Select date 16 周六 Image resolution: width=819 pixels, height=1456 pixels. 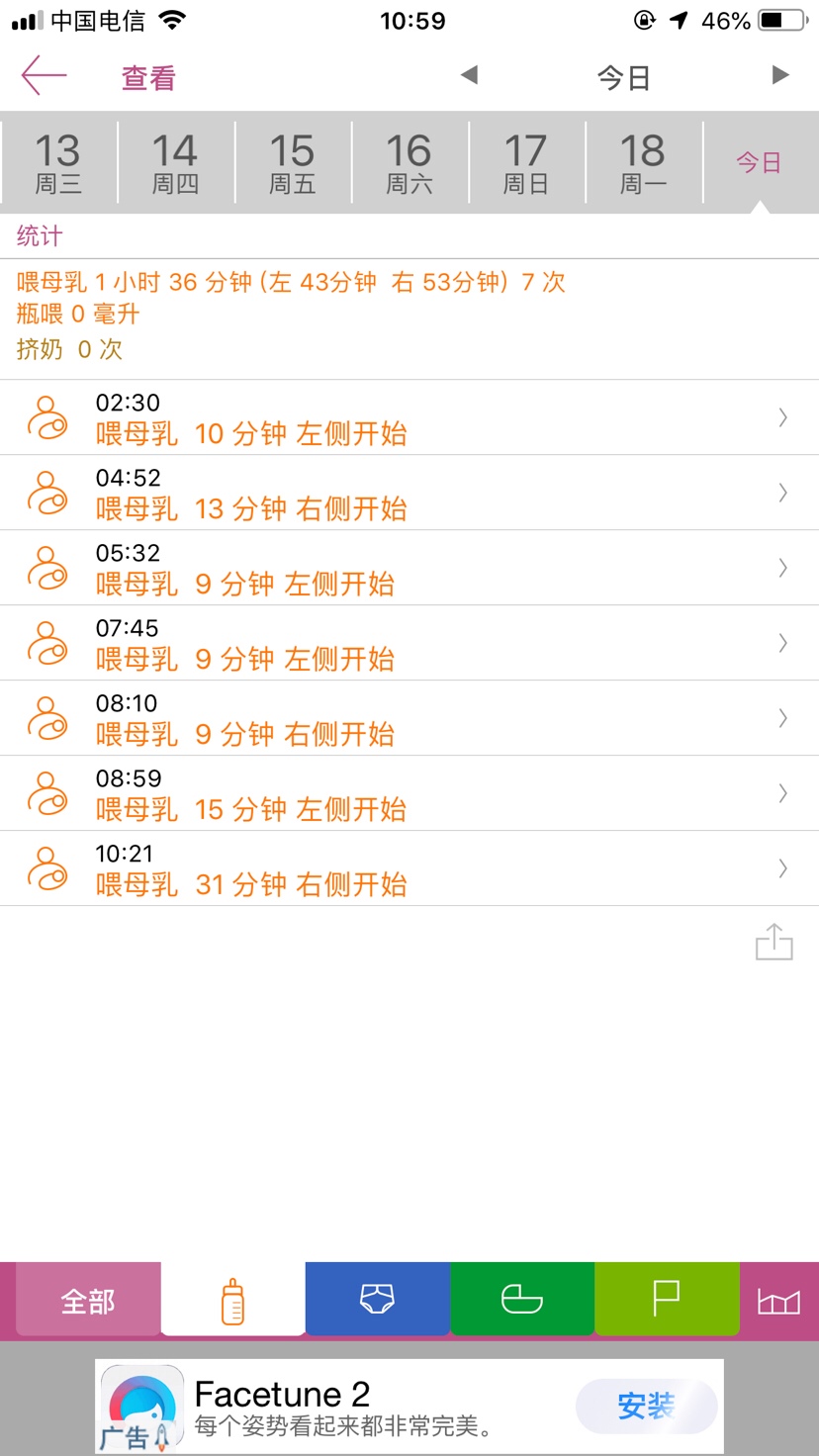(409, 163)
